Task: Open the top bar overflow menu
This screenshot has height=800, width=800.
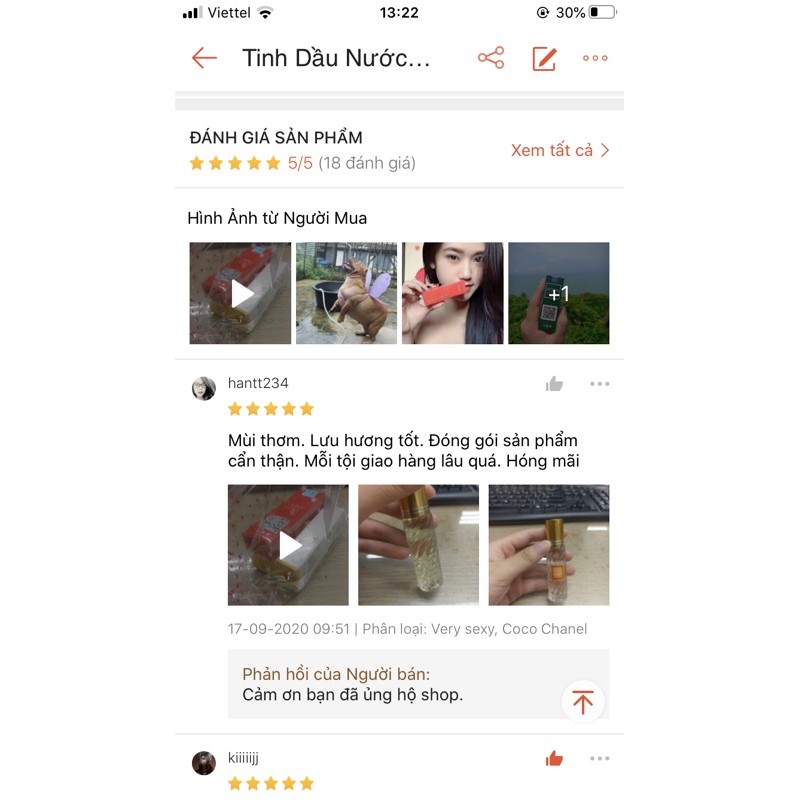Action: tap(595, 58)
